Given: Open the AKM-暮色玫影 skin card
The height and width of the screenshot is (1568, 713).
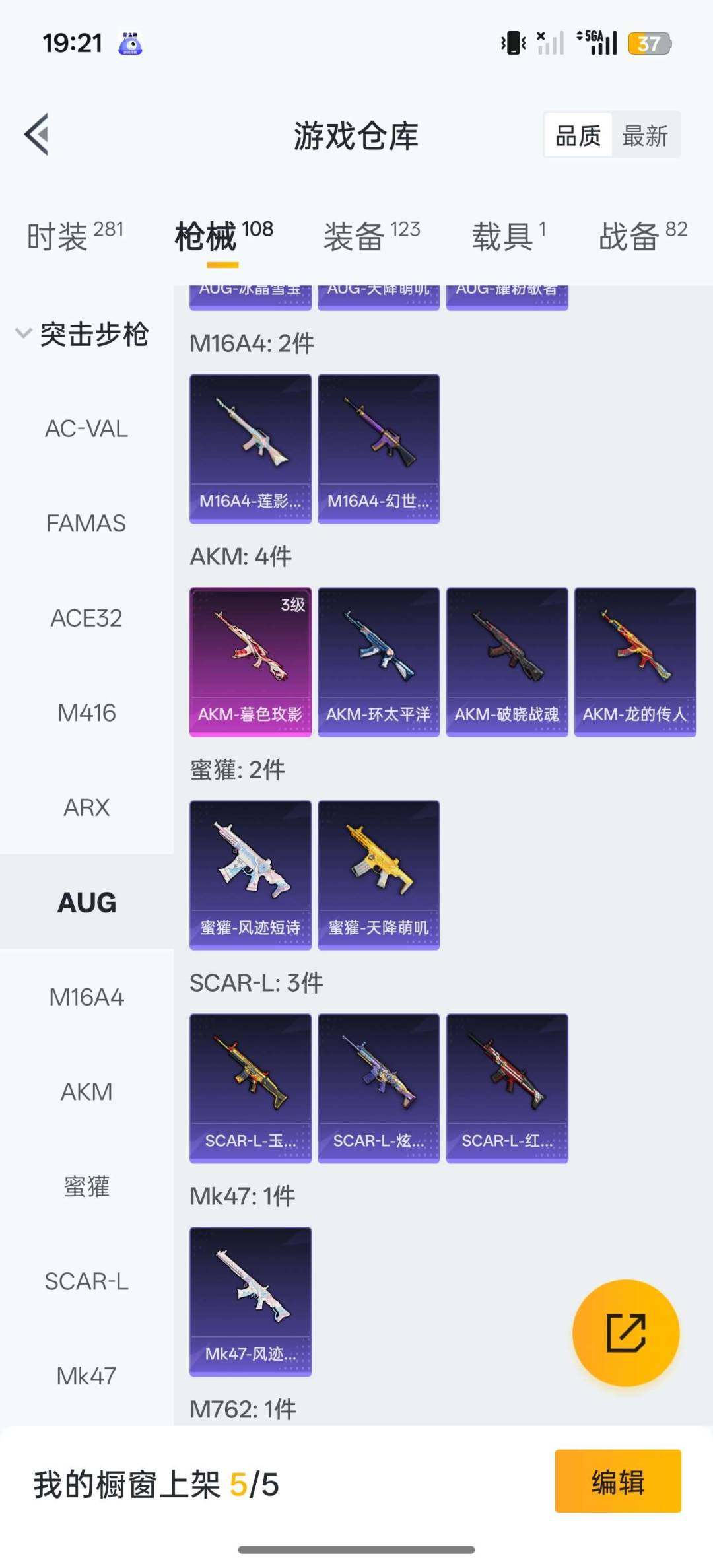Looking at the screenshot, I should [250, 662].
